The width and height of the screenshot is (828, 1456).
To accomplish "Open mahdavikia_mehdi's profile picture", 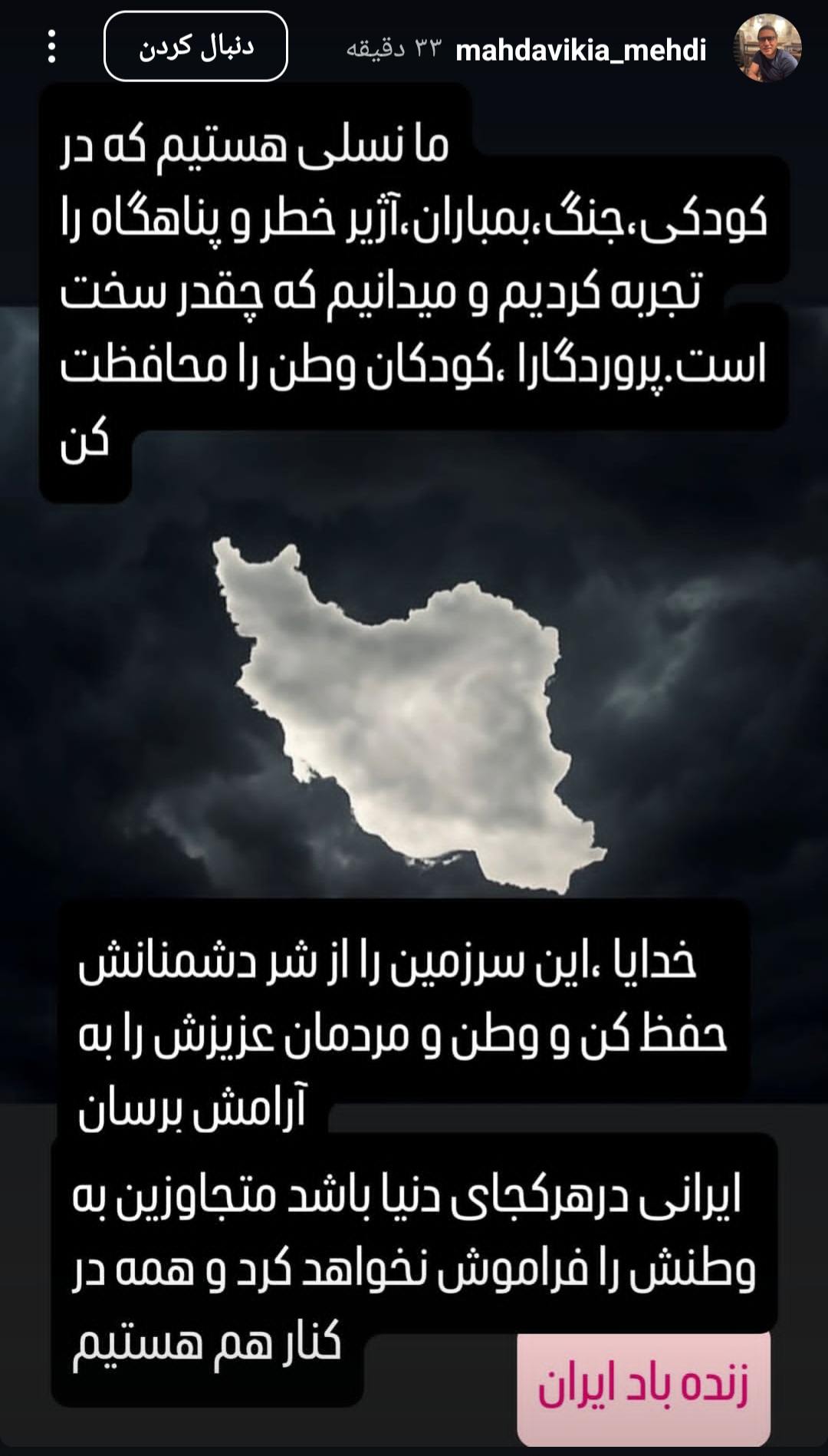I will (x=767, y=48).
